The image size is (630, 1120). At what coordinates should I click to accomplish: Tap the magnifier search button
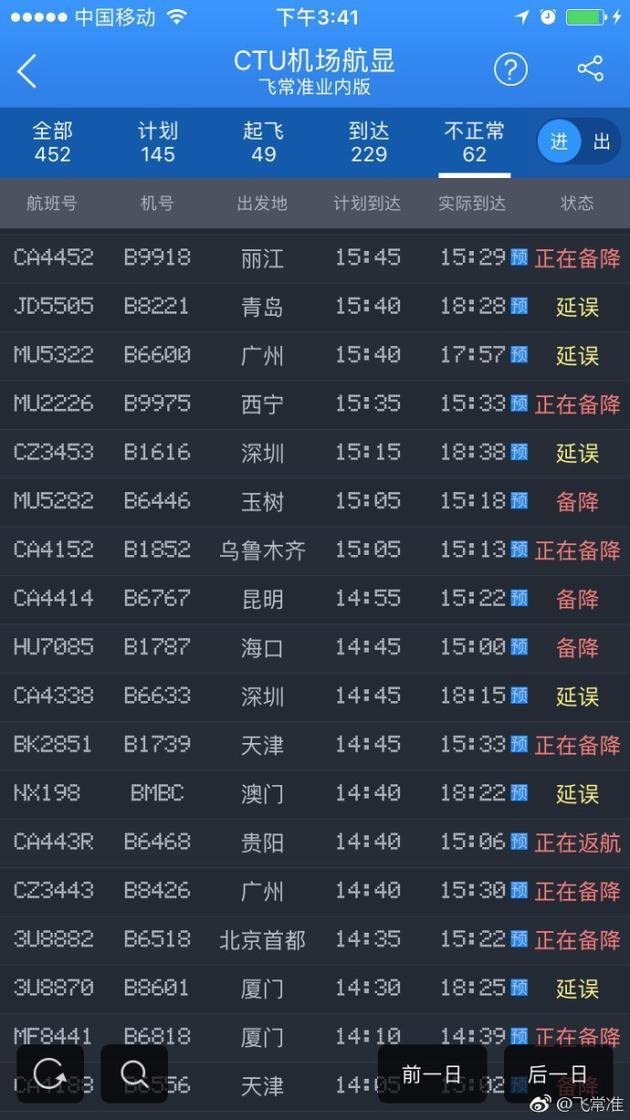click(x=134, y=1074)
